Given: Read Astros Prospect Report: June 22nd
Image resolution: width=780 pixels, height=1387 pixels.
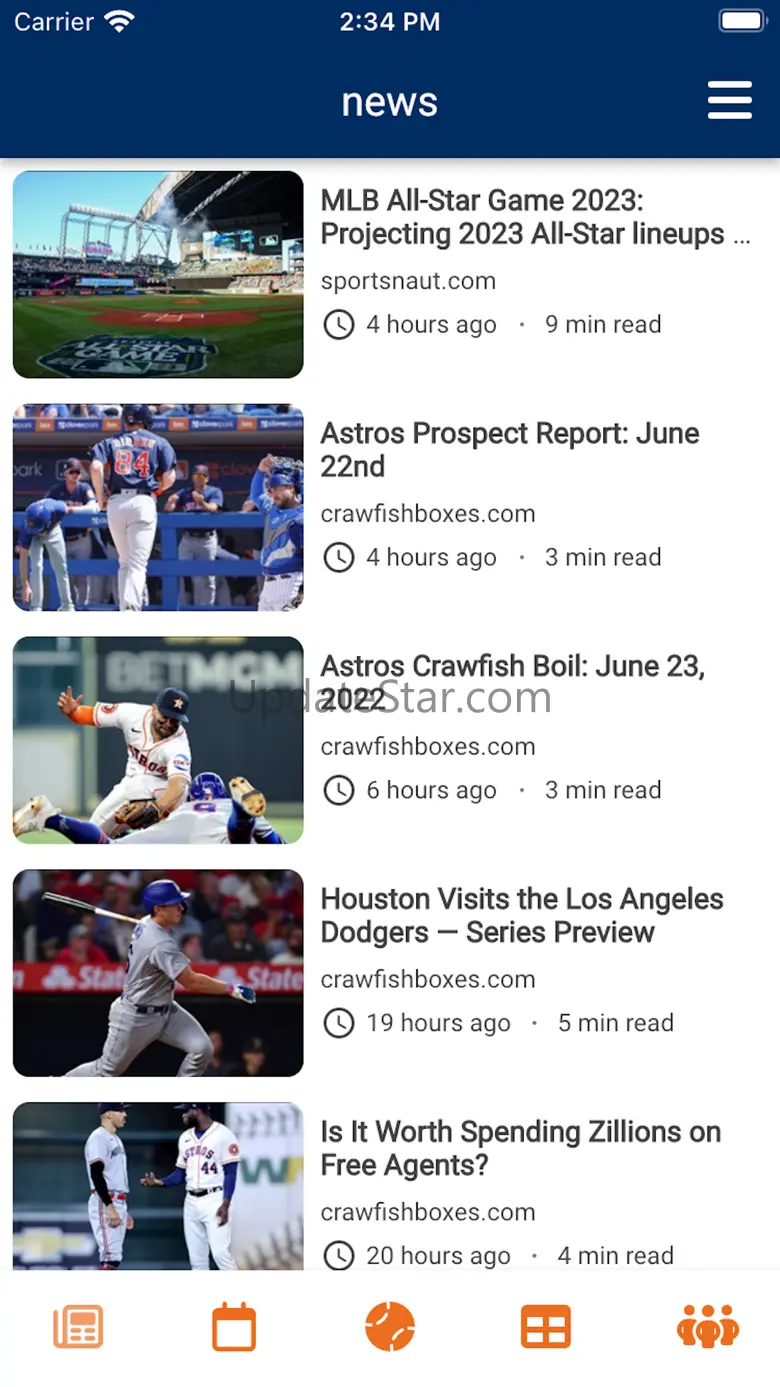Looking at the screenshot, I should [510, 450].
